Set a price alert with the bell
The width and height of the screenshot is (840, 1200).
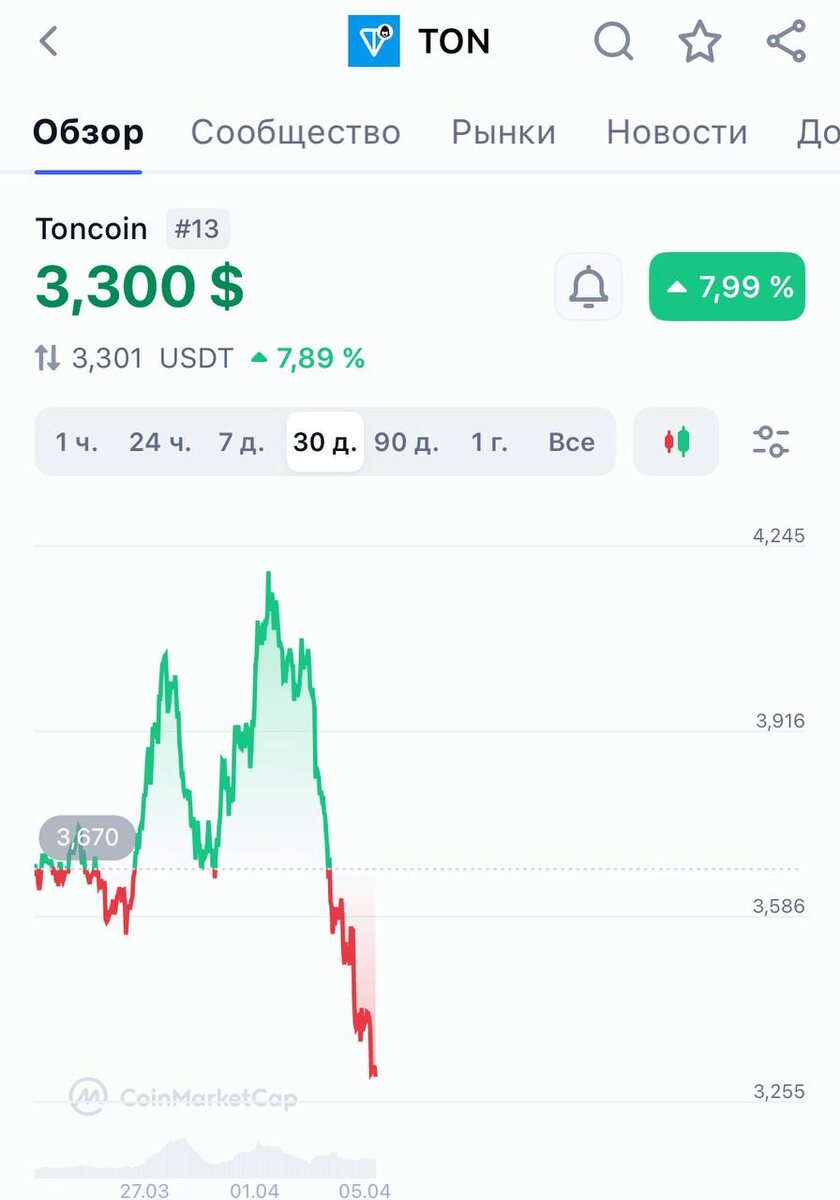coord(588,287)
